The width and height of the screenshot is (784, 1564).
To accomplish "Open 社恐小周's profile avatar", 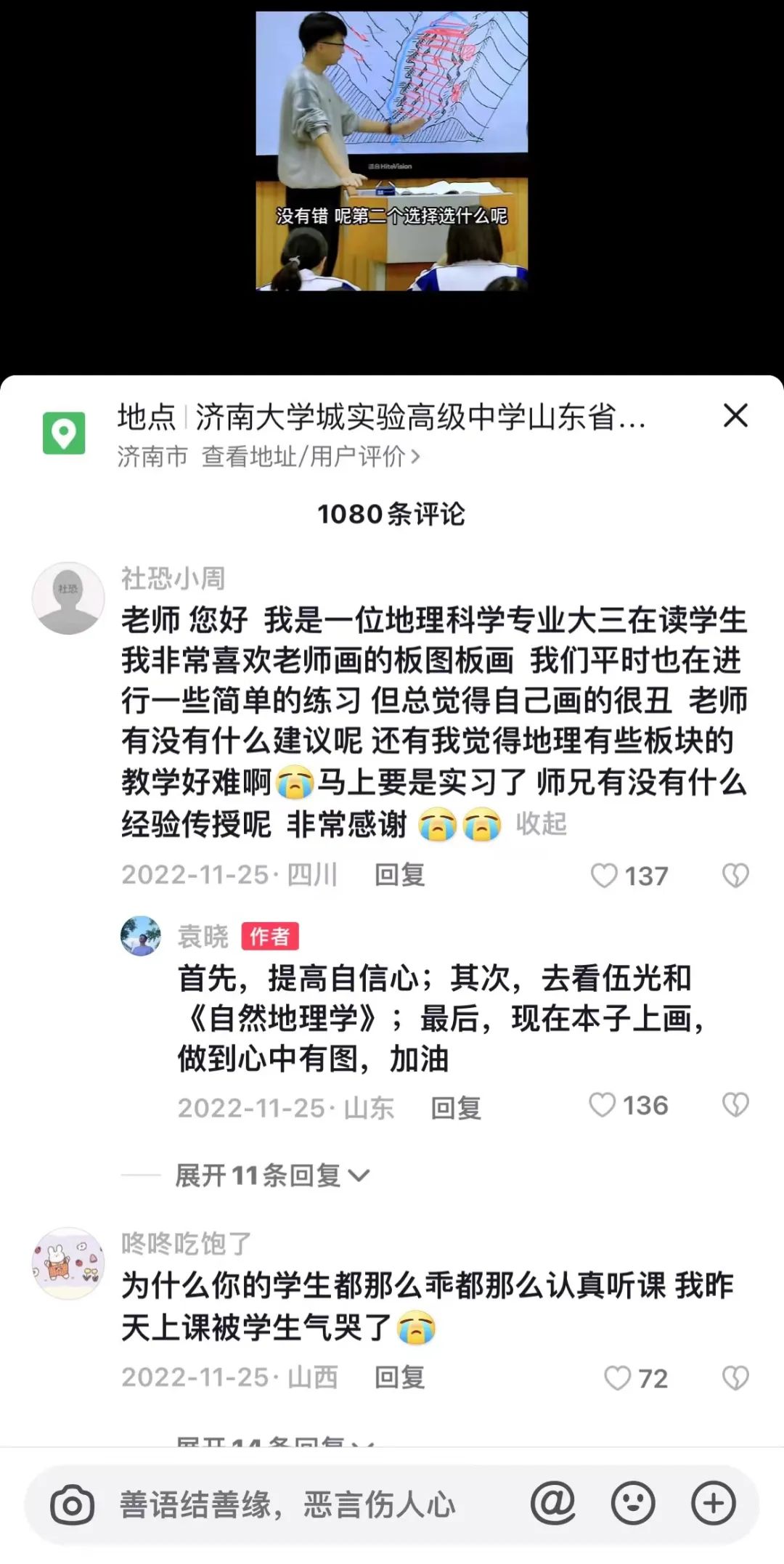I will [68, 598].
